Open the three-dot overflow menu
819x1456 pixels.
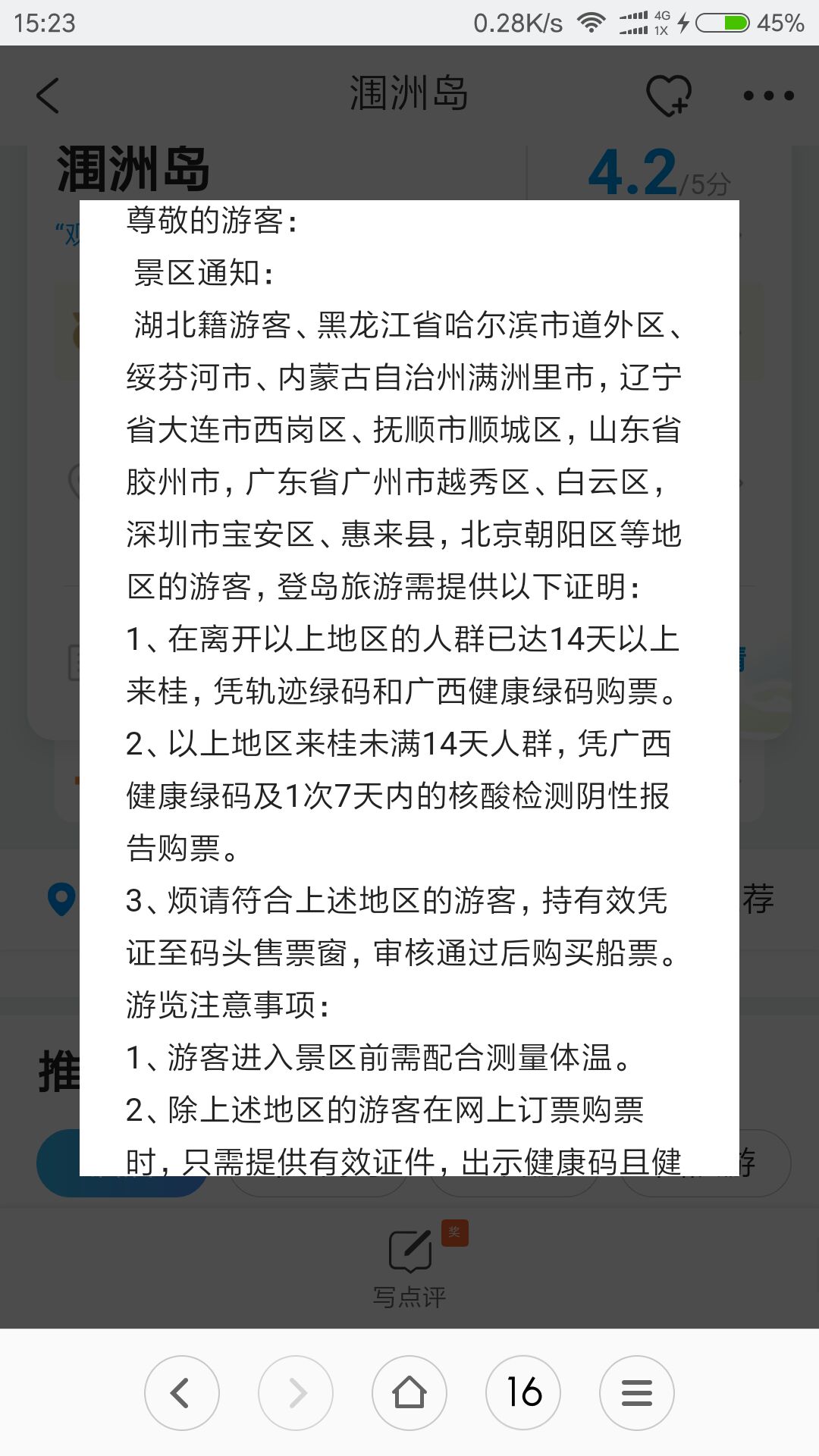pos(768,96)
